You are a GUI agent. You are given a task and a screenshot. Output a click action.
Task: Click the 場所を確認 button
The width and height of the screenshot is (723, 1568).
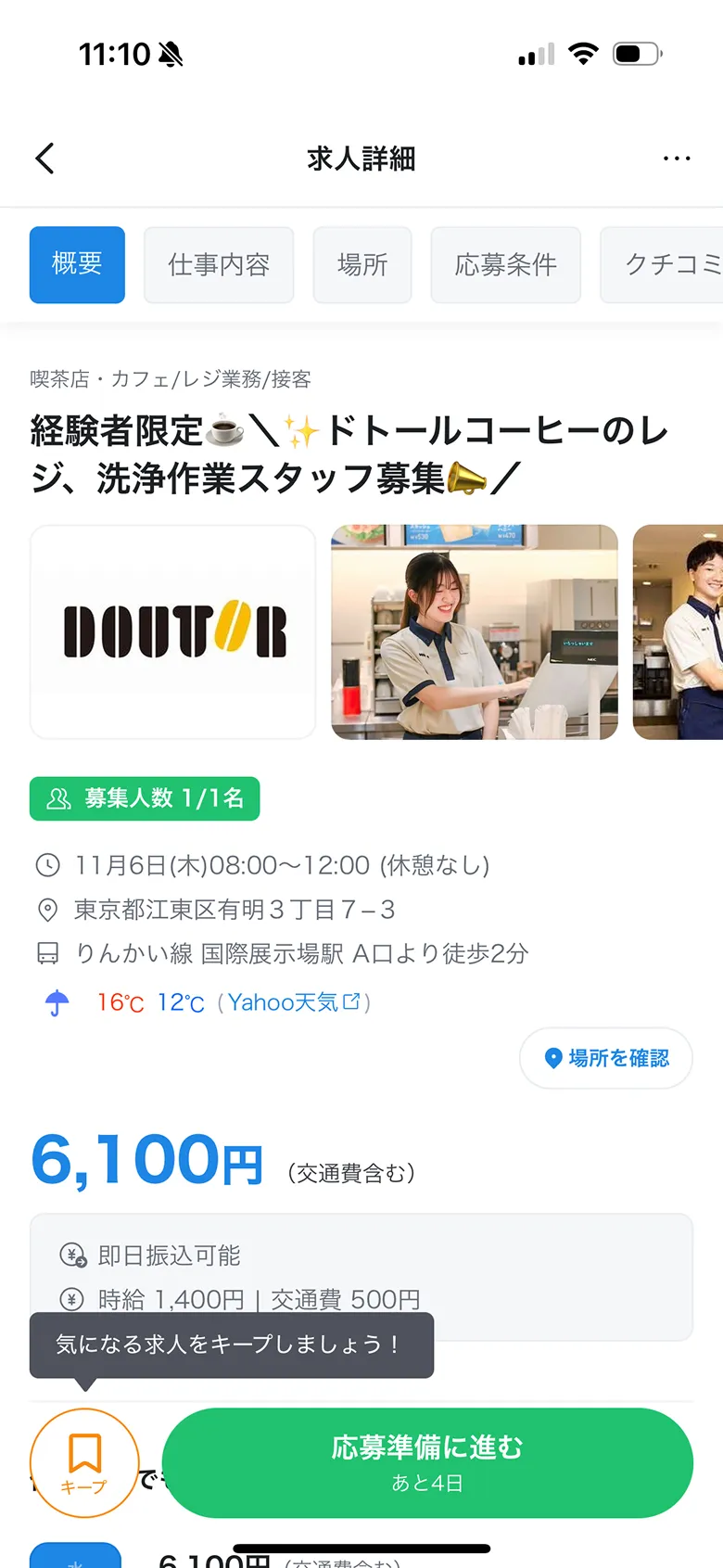(x=605, y=1057)
